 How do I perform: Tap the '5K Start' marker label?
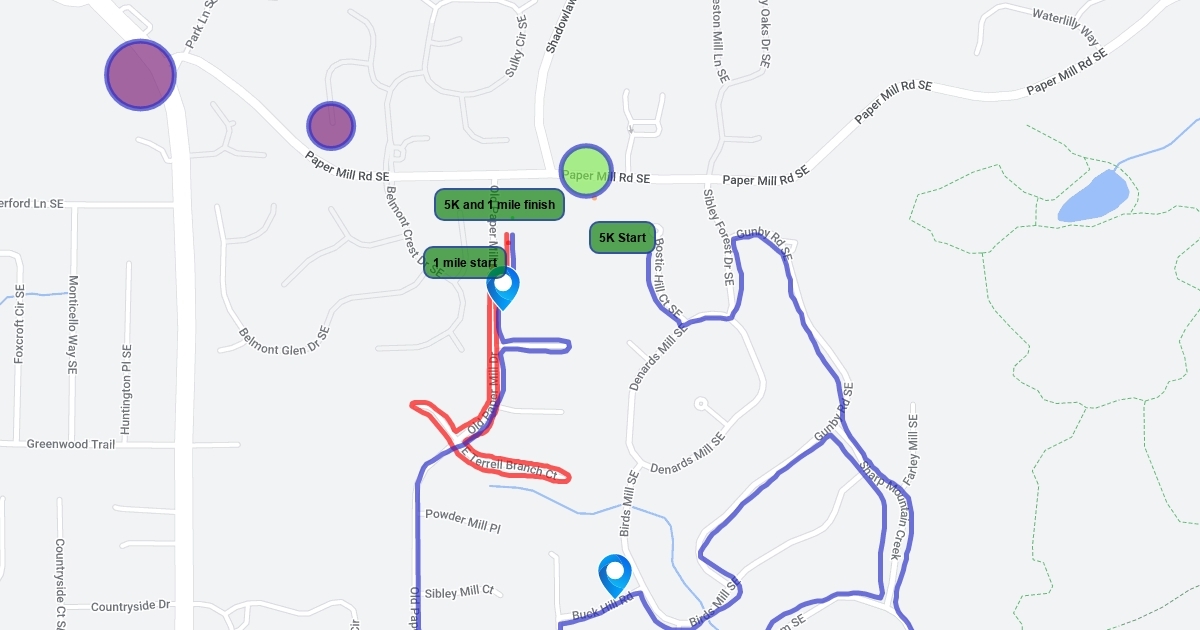622,238
